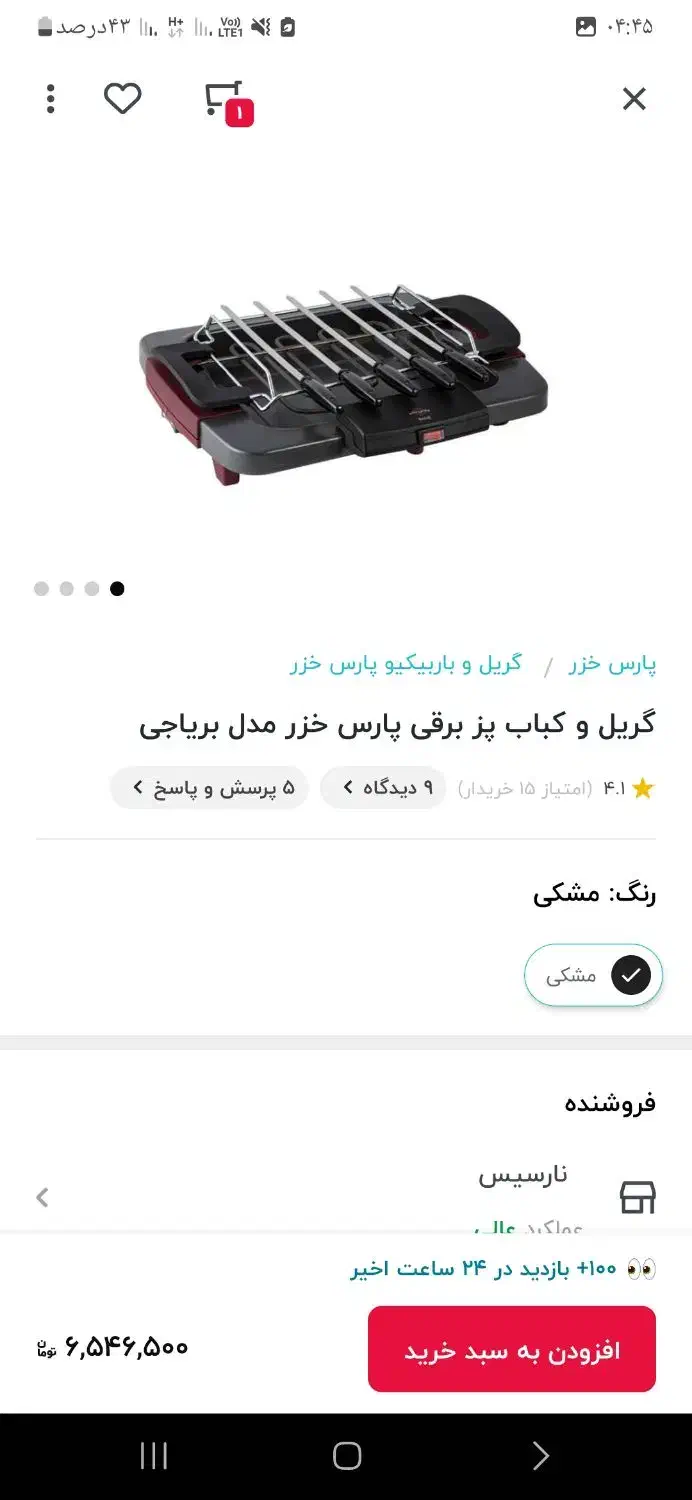The width and height of the screenshot is (692, 1500).
Task: Close the product page
Action: coord(634,99)
